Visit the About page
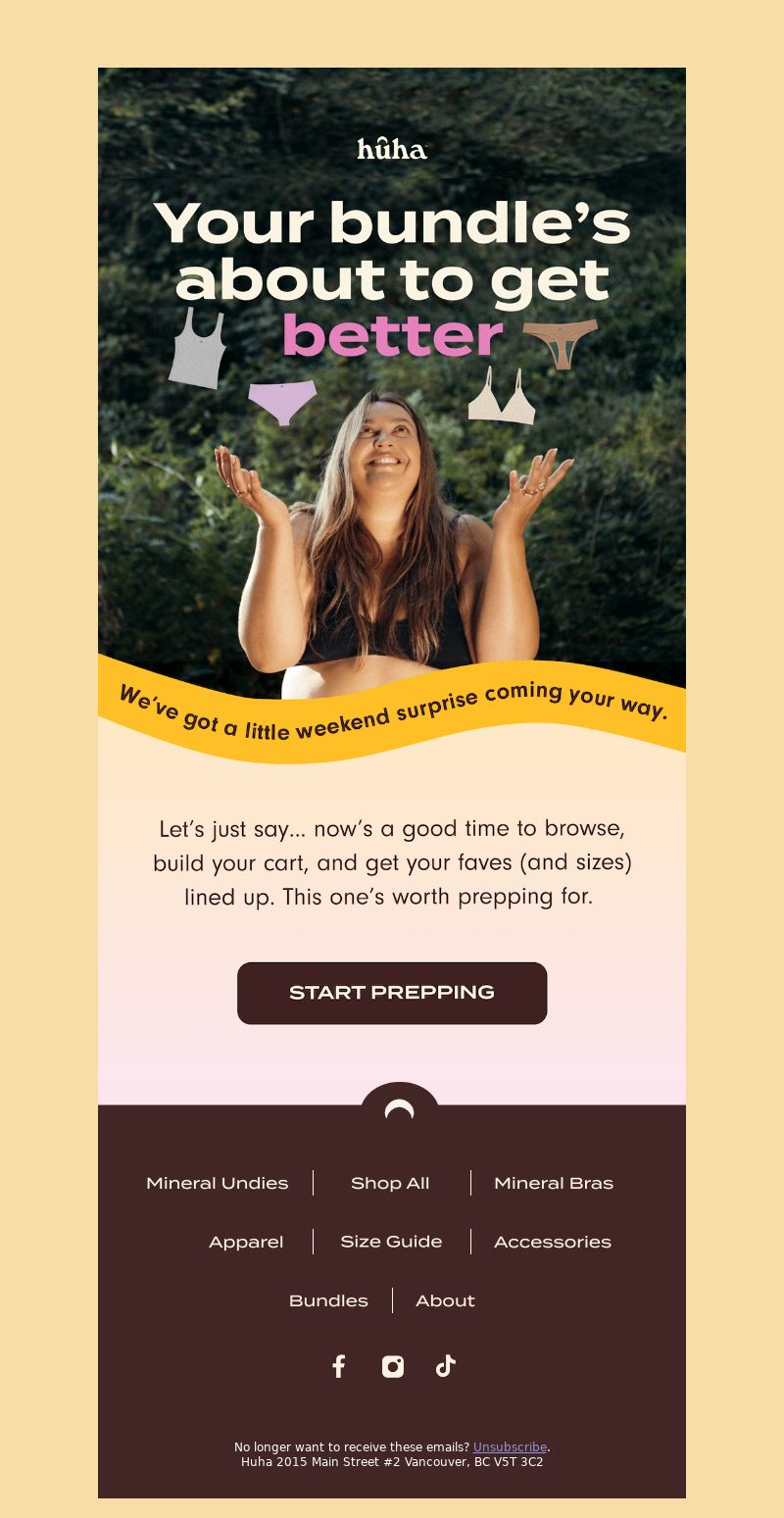This screenshot has width=784, height=1518. [445, 1300]
